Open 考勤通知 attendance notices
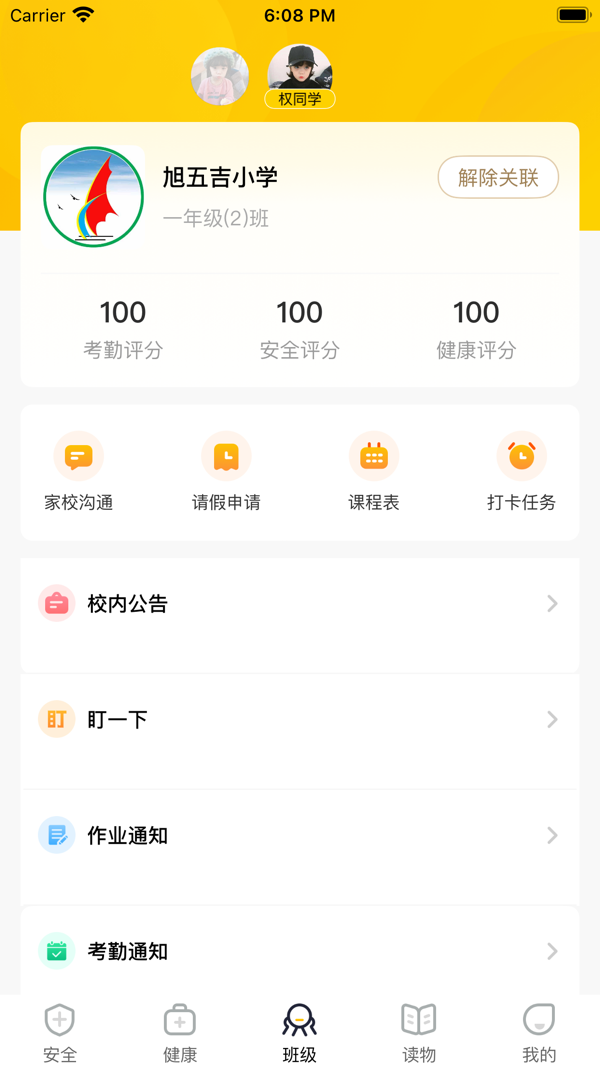The image size is (600, 1067). point(300,951)
